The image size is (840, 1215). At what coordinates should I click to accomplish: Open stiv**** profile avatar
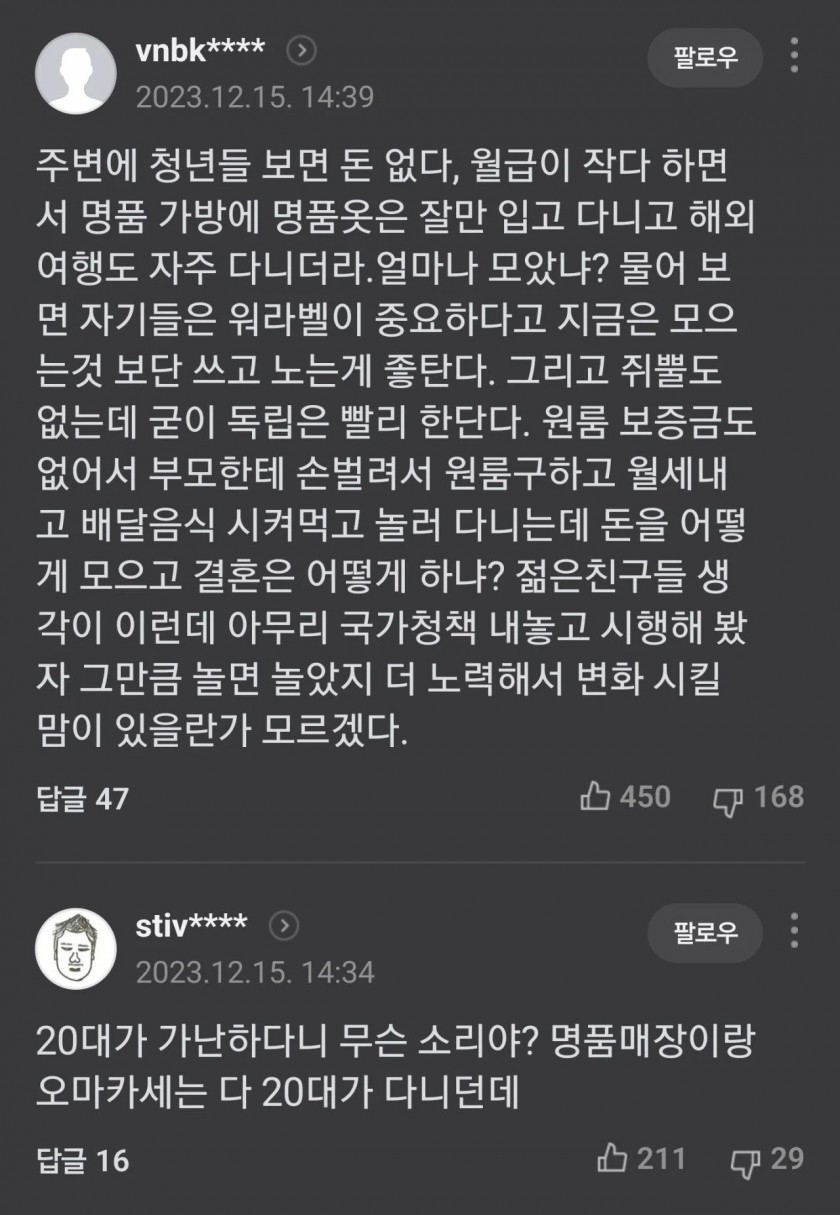(75, 948)
